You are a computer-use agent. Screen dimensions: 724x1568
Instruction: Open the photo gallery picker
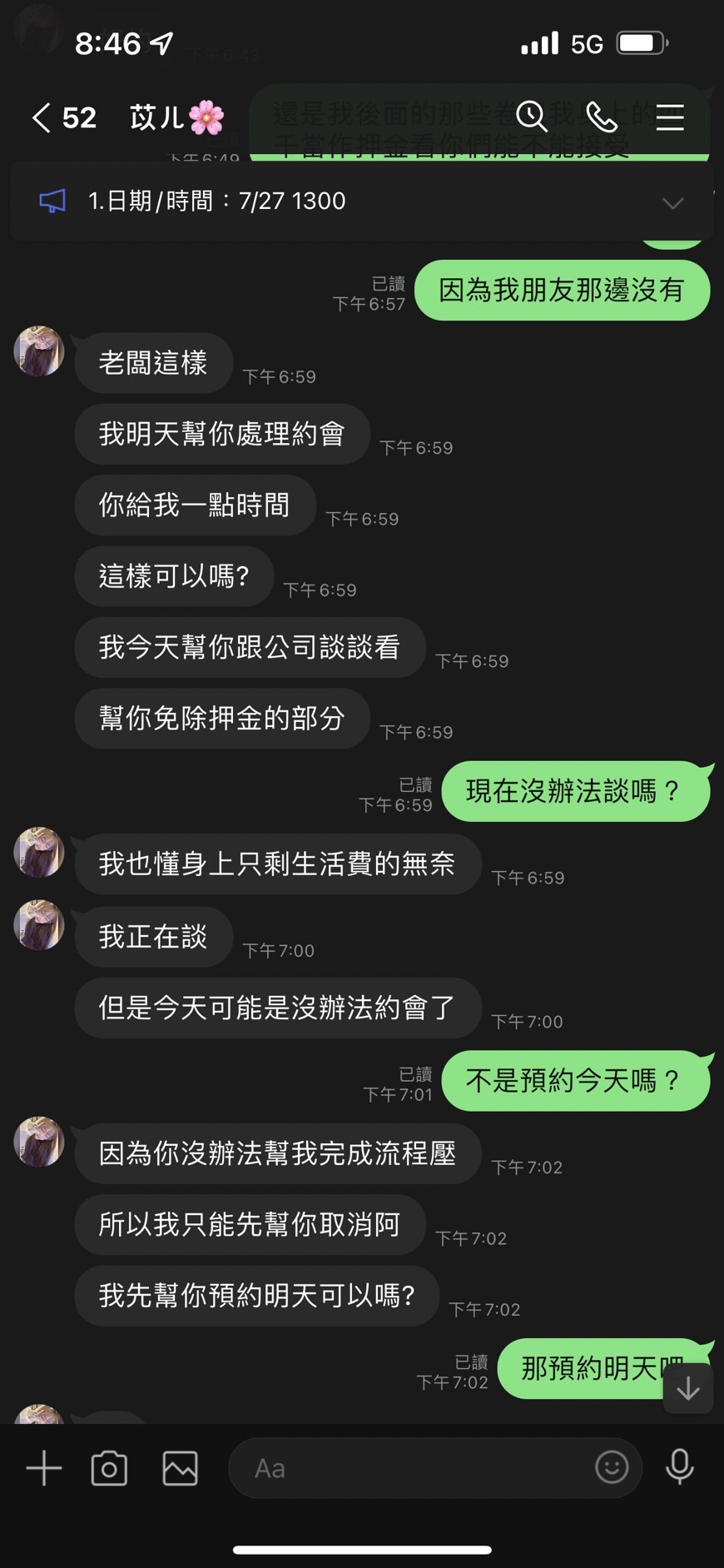[180, 1468]
